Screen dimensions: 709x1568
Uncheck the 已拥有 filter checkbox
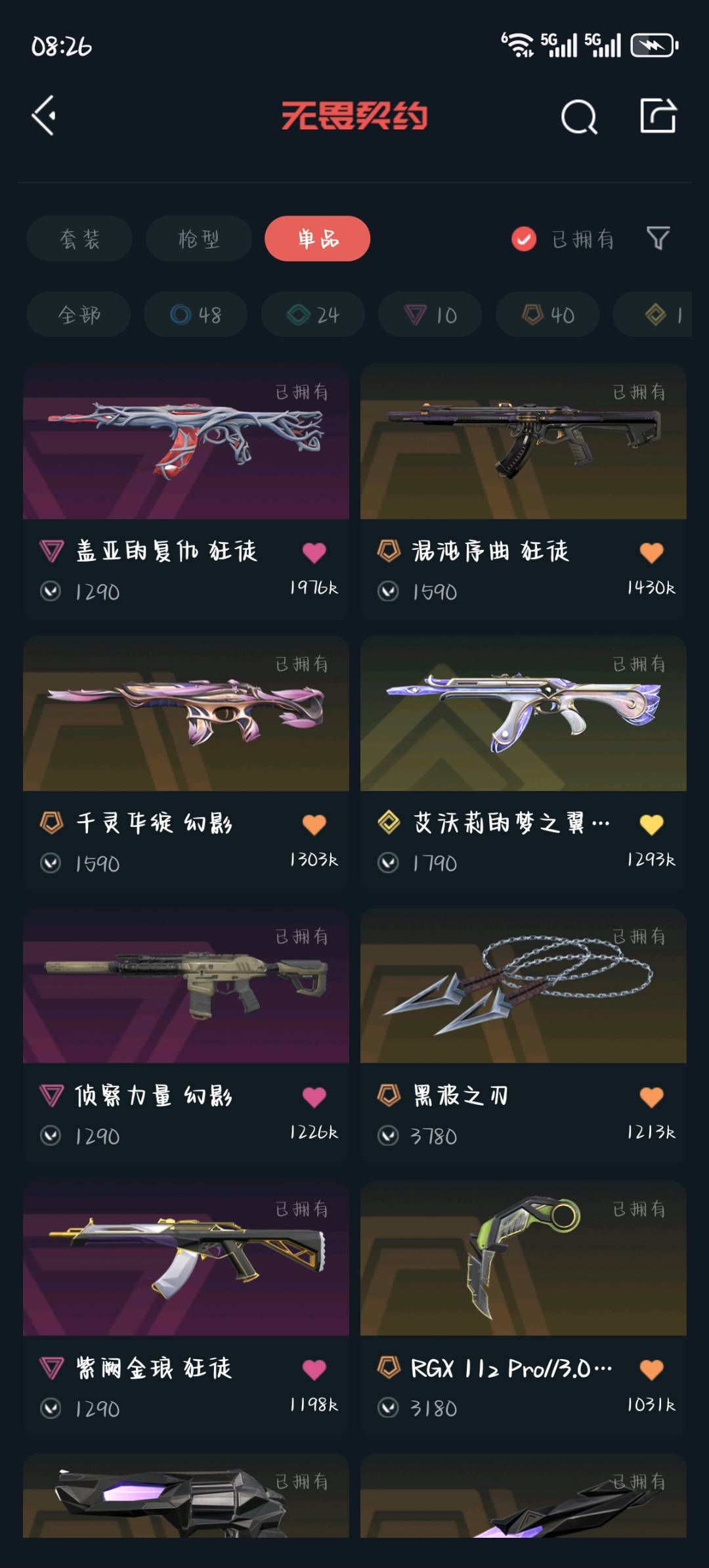pyautogui.click(x=524, y=239)
